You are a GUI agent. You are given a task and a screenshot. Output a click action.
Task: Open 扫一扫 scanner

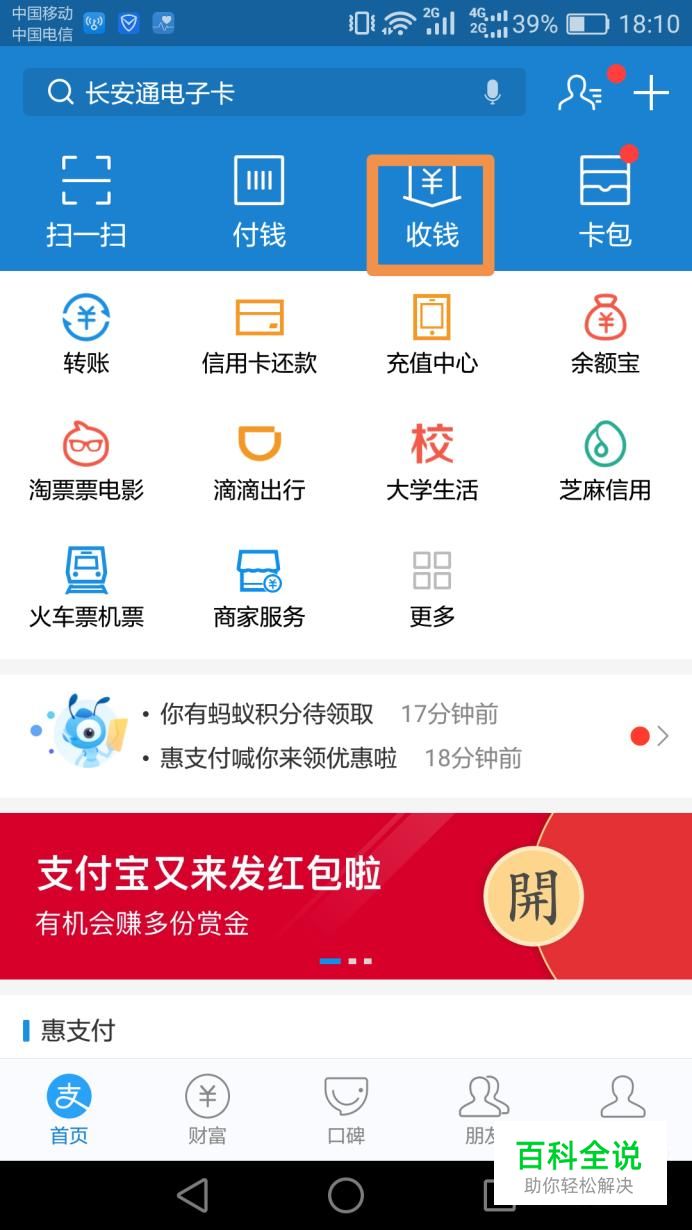86,202
